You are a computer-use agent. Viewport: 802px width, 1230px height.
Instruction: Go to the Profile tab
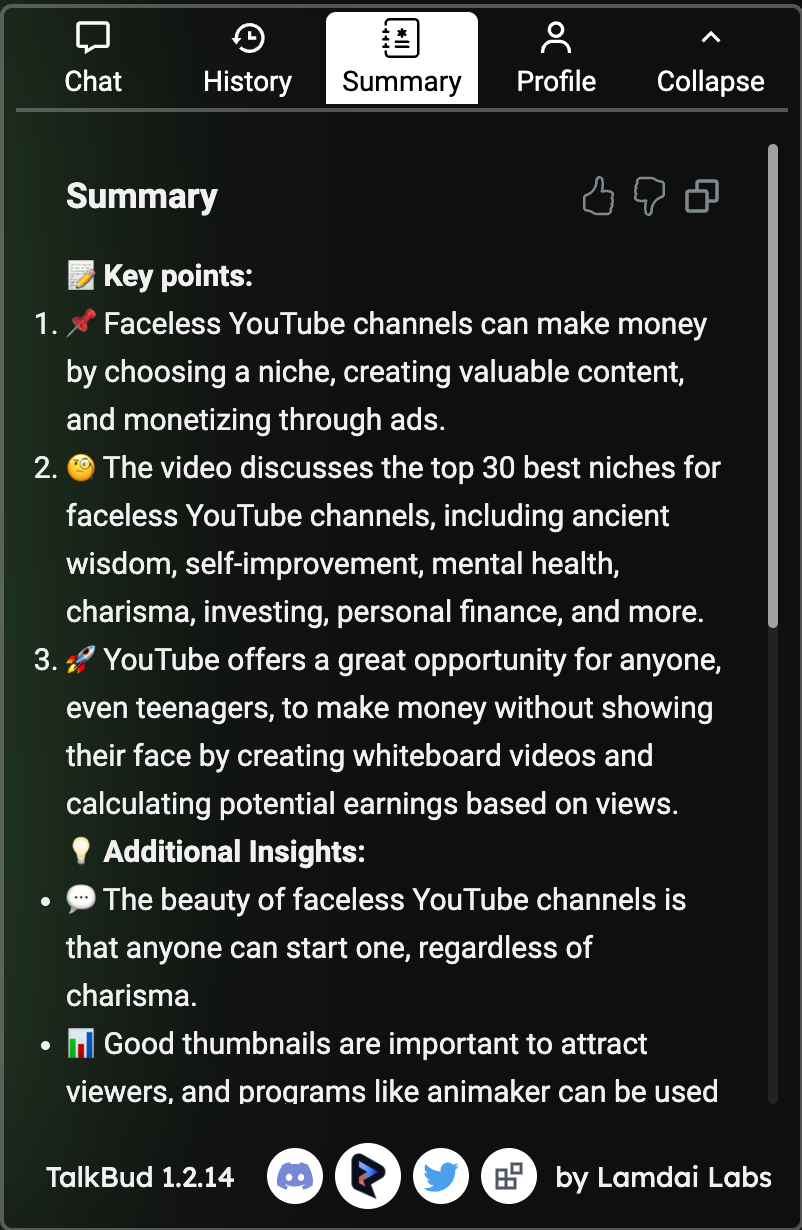point(556,59)
